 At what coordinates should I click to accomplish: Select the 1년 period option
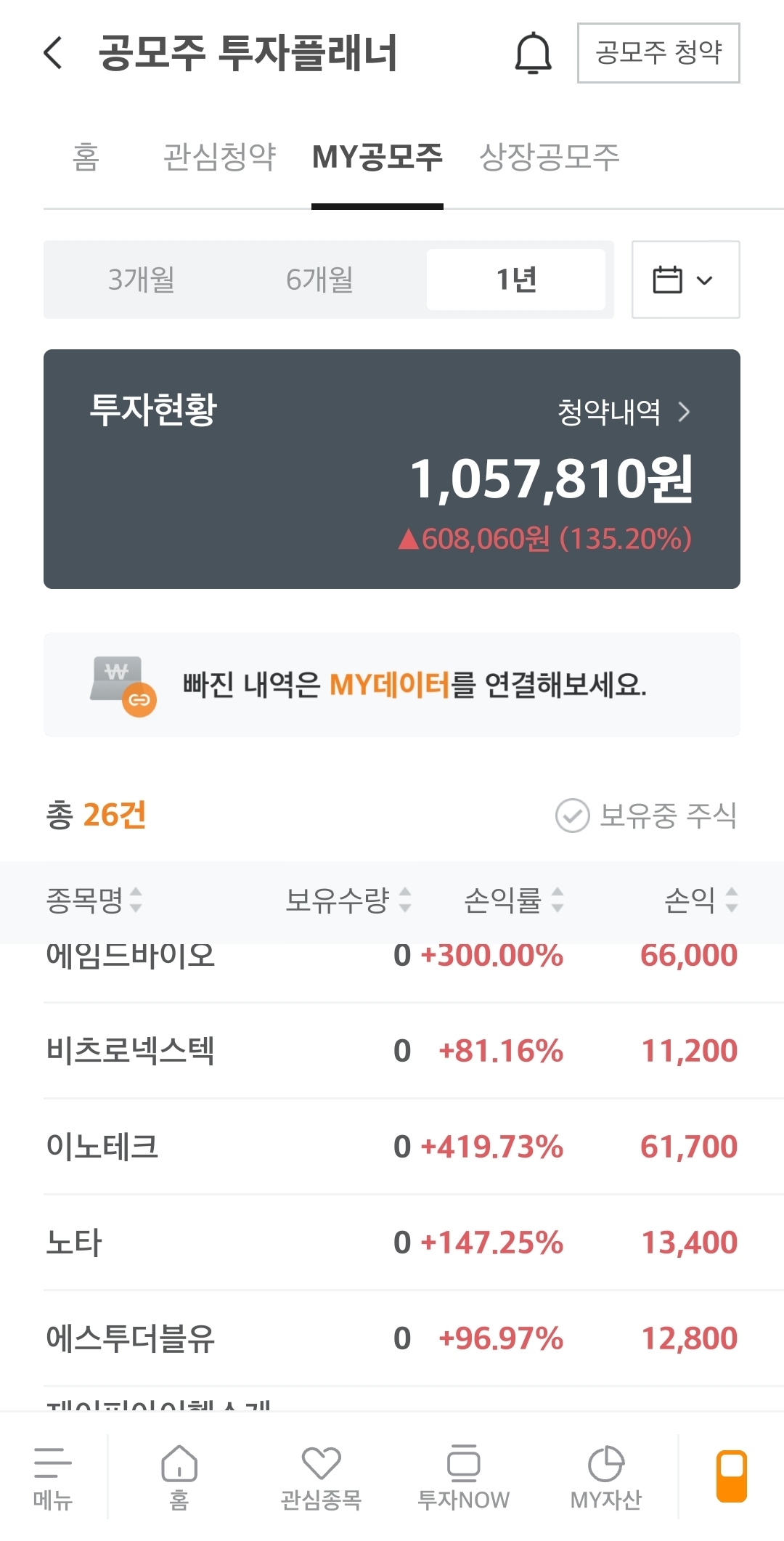point(517,280)
